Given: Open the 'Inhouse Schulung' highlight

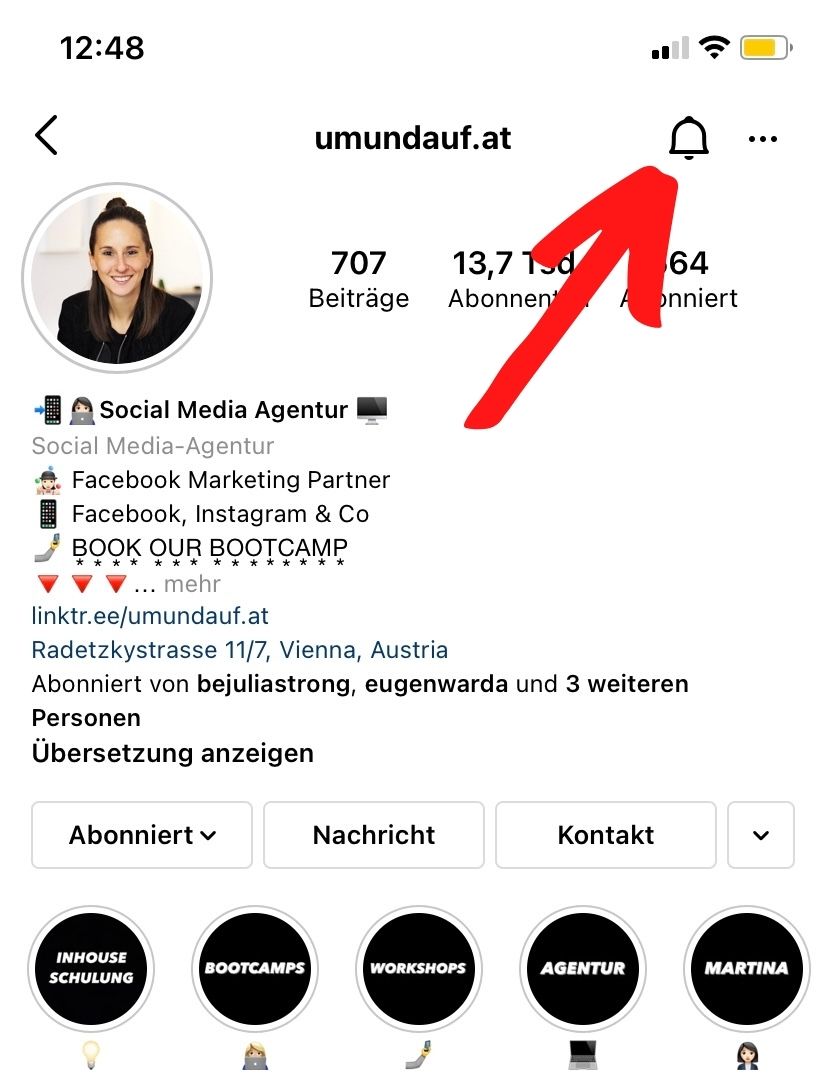Looking at the screenshot, I should pyautogui.click(x=92, y=968).
